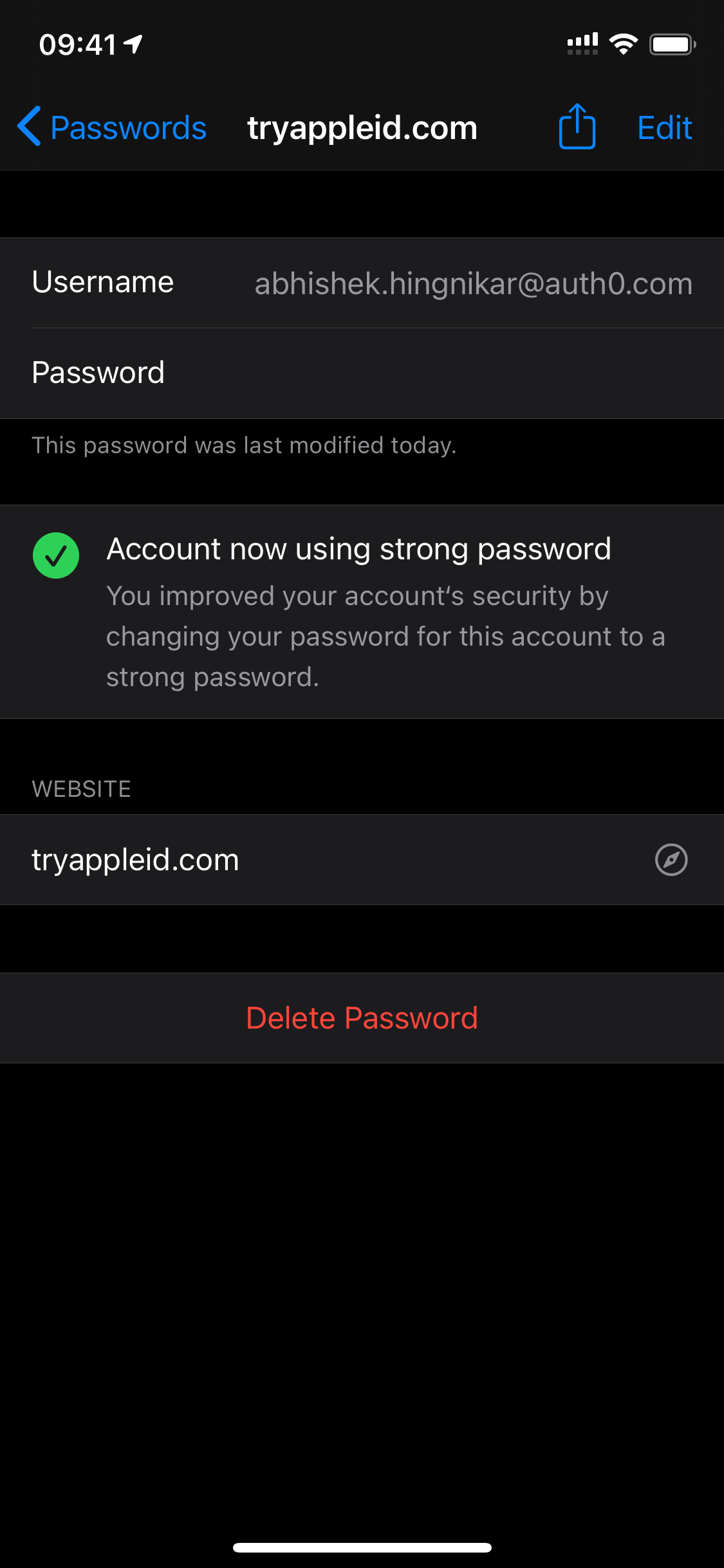Share this password entry
This screenshot has height=1568, width=724.
pos(577,127)
